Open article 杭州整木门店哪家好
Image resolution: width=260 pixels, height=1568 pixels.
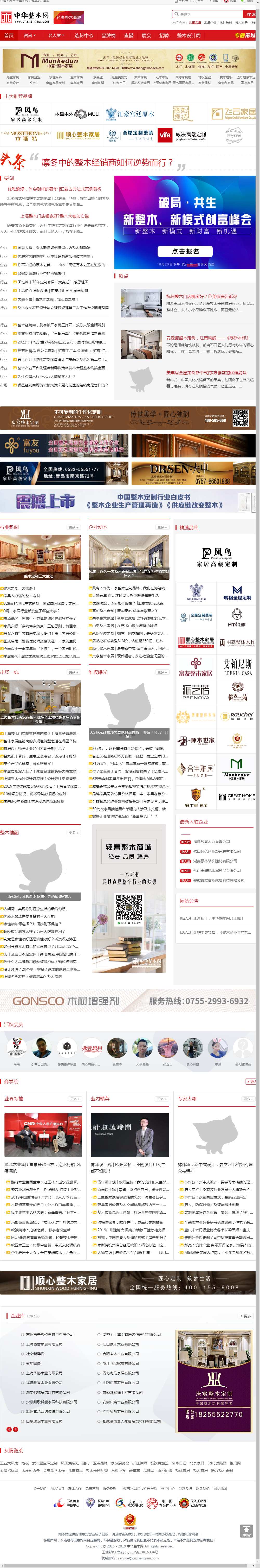coord(201,296)
